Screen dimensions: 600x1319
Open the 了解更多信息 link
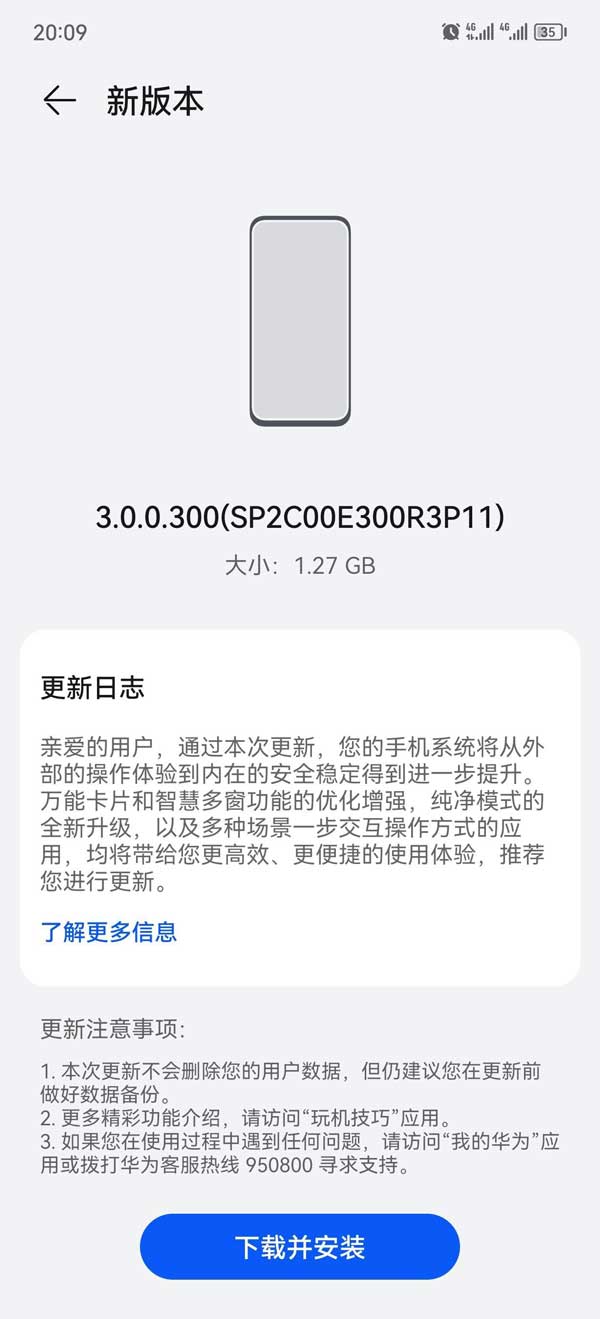pos(109,932)
